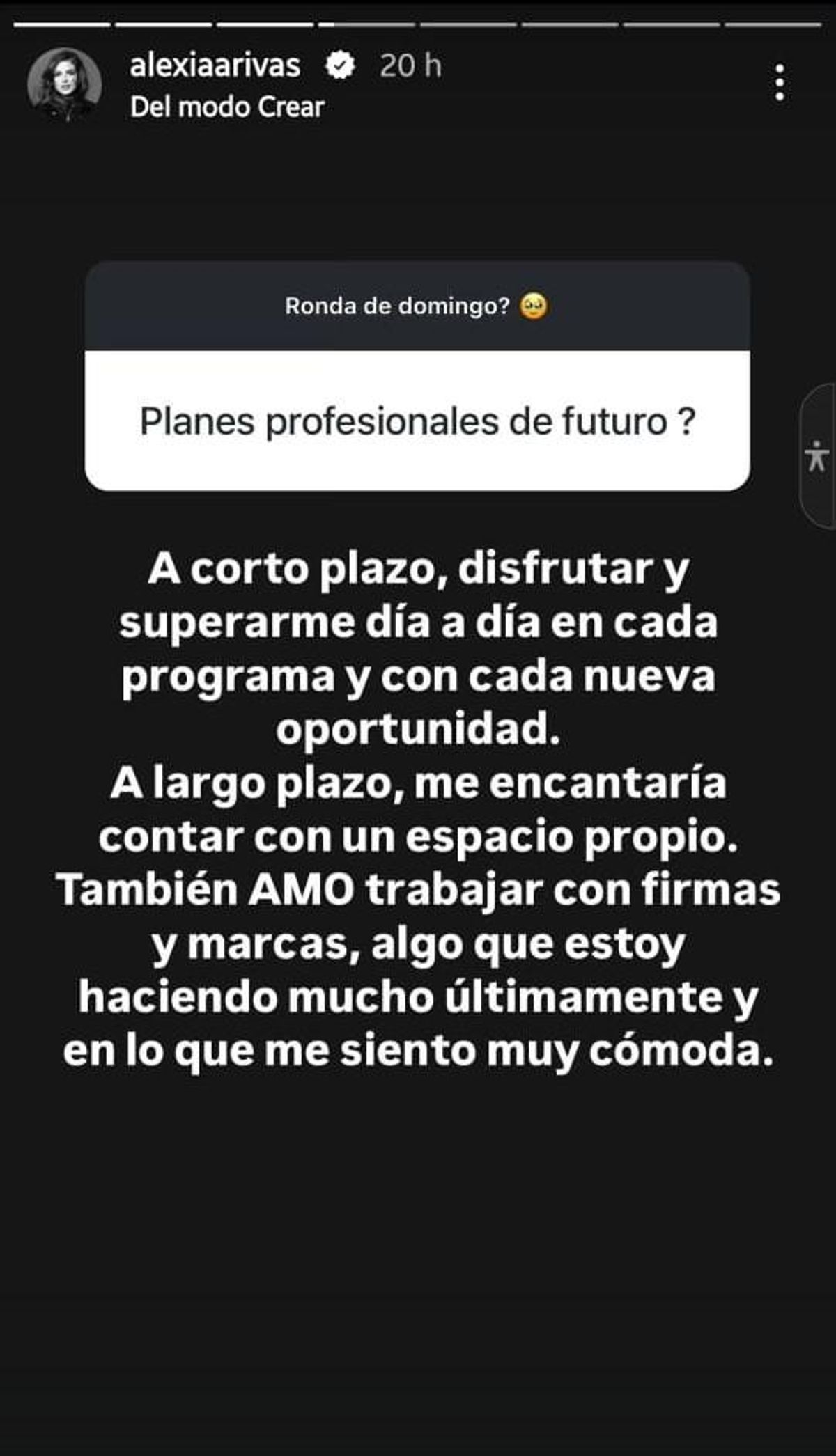Open the accessibility floating button
836x1456 pixels.
(x=818, y=456)
